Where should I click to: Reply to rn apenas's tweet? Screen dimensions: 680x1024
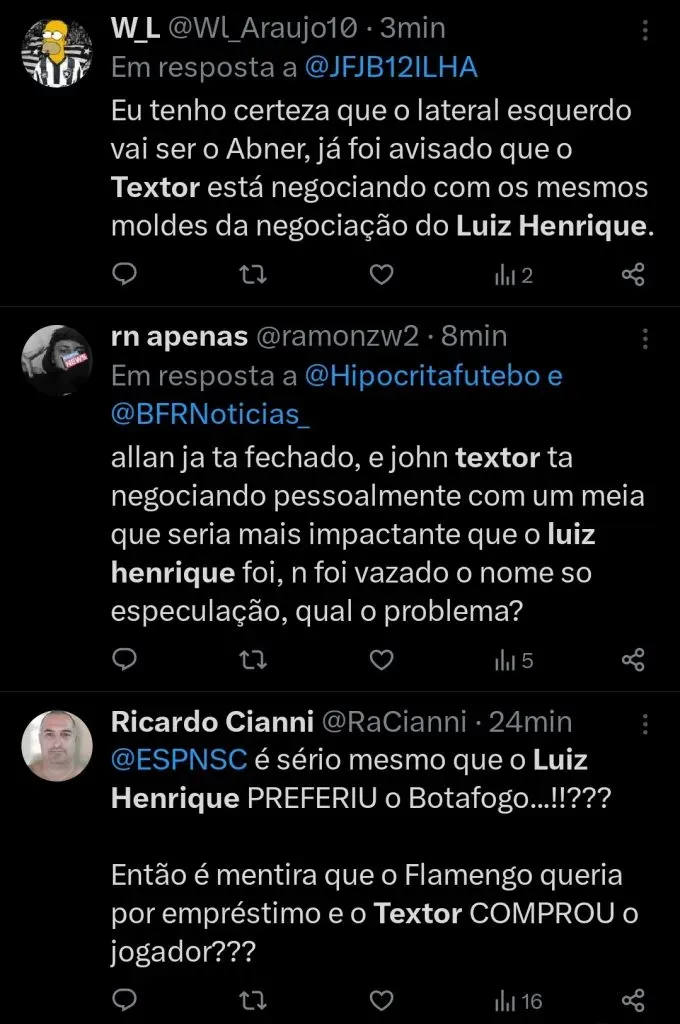click(x=124, y=660)
